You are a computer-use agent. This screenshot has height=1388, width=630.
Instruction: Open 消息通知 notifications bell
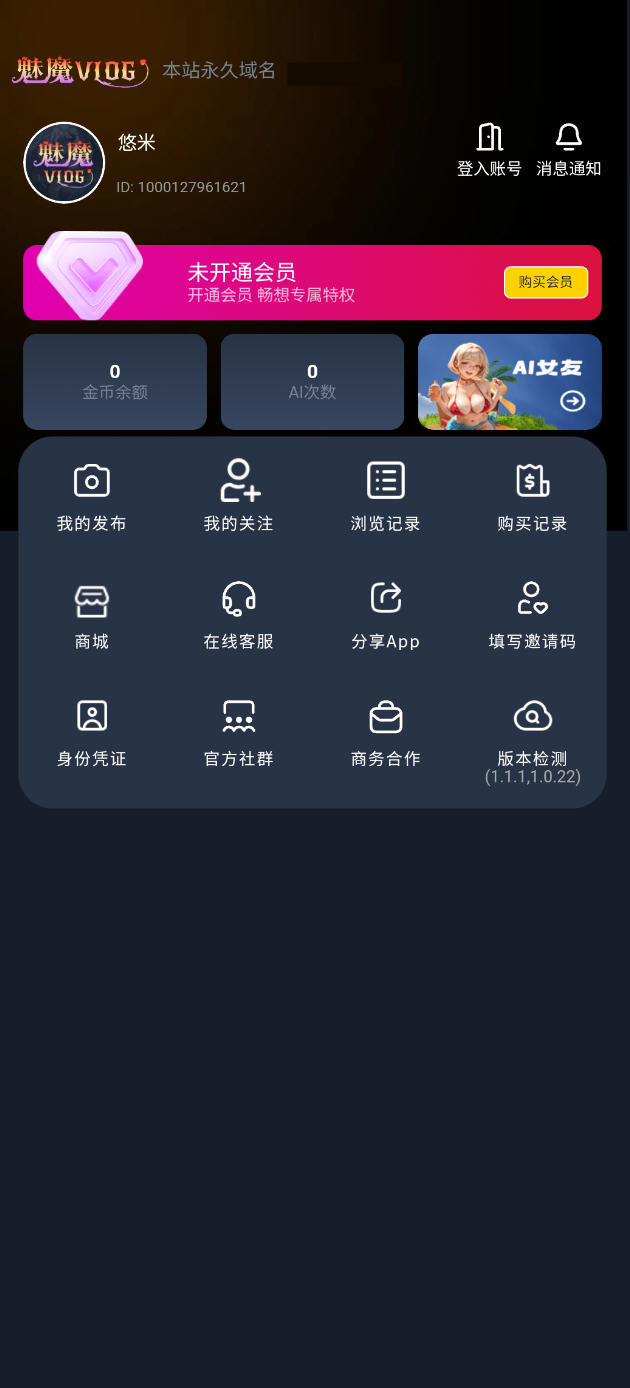tap(568, 139)
